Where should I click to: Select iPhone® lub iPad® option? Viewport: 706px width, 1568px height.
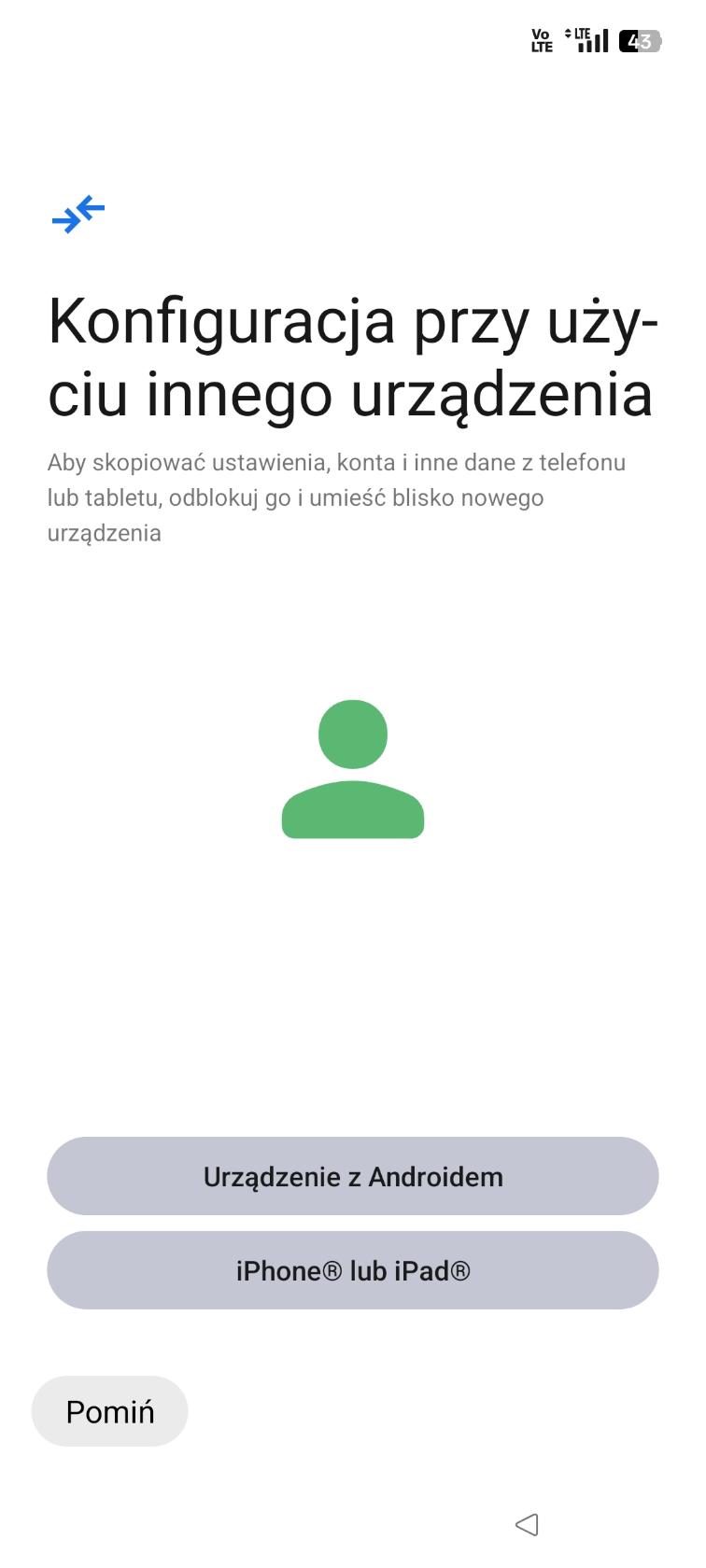[x=353, y=1270]
